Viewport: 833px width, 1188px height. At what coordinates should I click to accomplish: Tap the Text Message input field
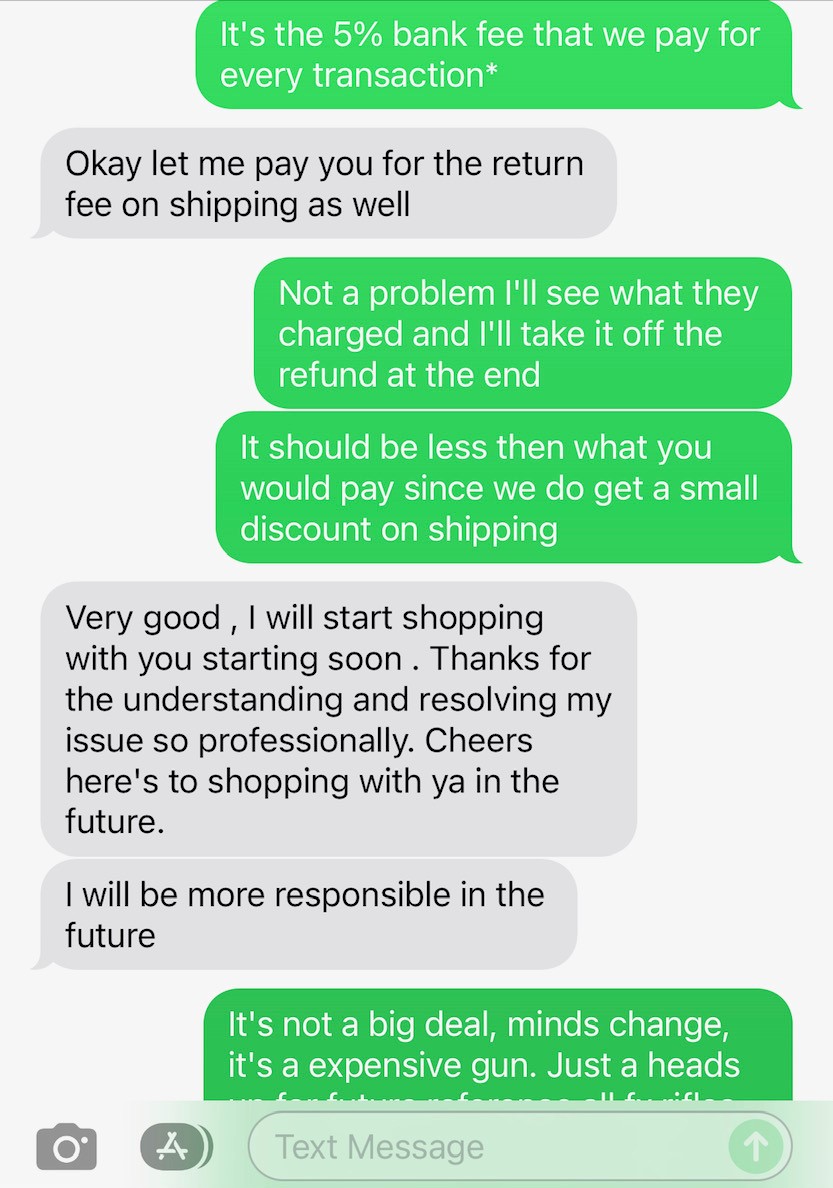(x=480, y=1146)
